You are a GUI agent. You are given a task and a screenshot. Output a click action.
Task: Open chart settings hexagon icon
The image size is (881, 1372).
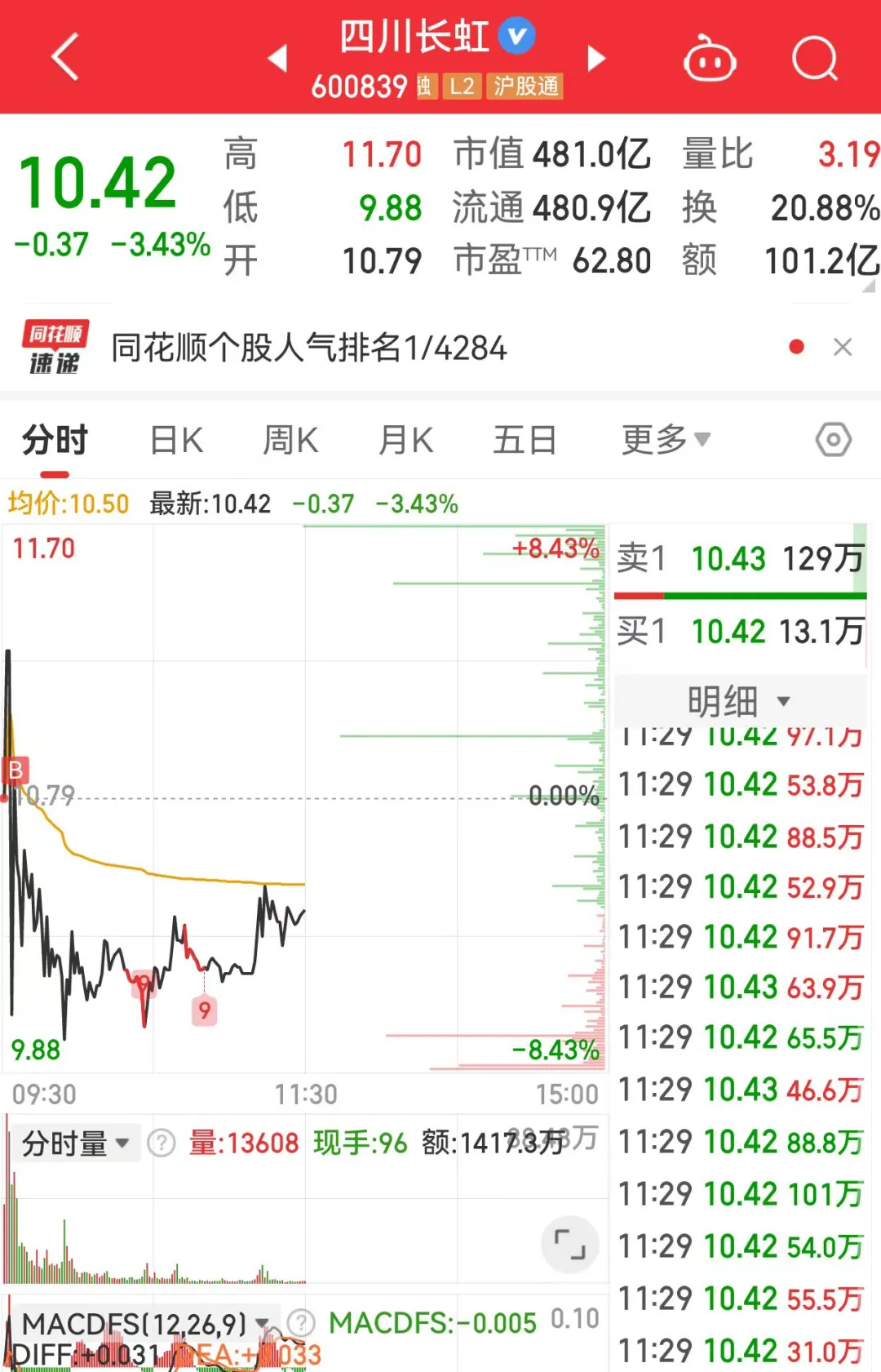[833, 441]
